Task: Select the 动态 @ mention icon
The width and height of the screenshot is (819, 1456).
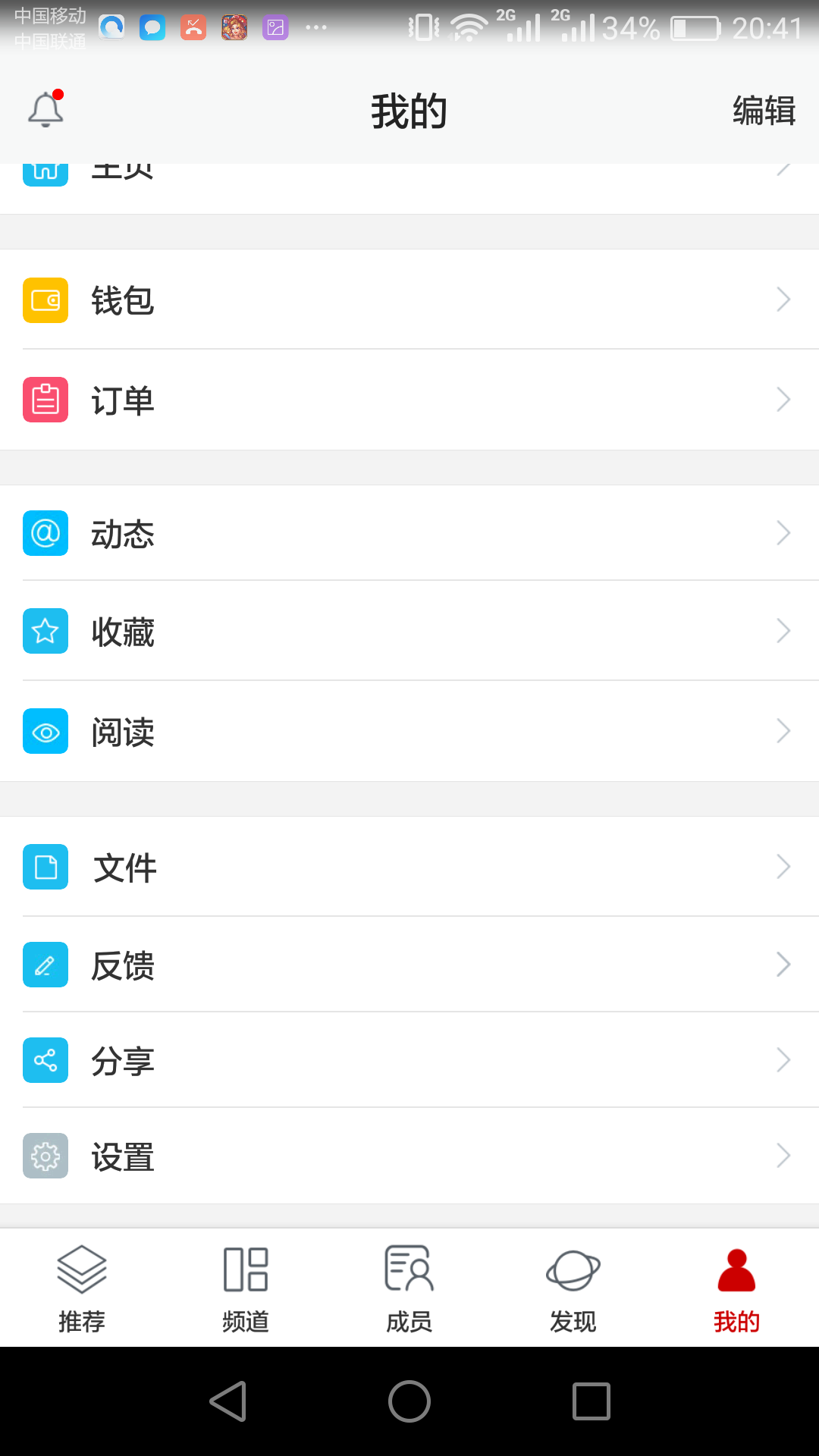Action: pos(45,533)
